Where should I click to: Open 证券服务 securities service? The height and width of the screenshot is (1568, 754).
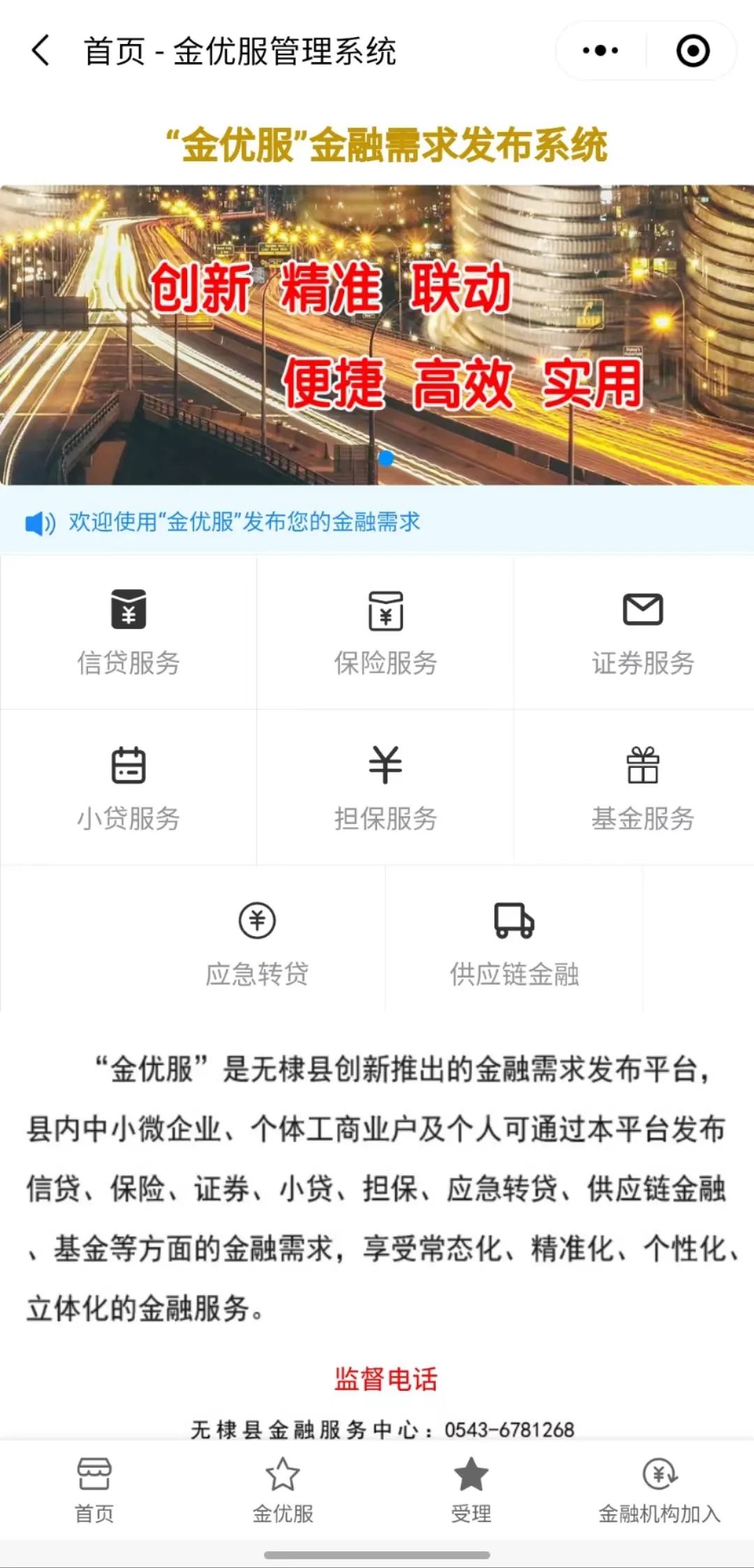click(x=642, y=633)
